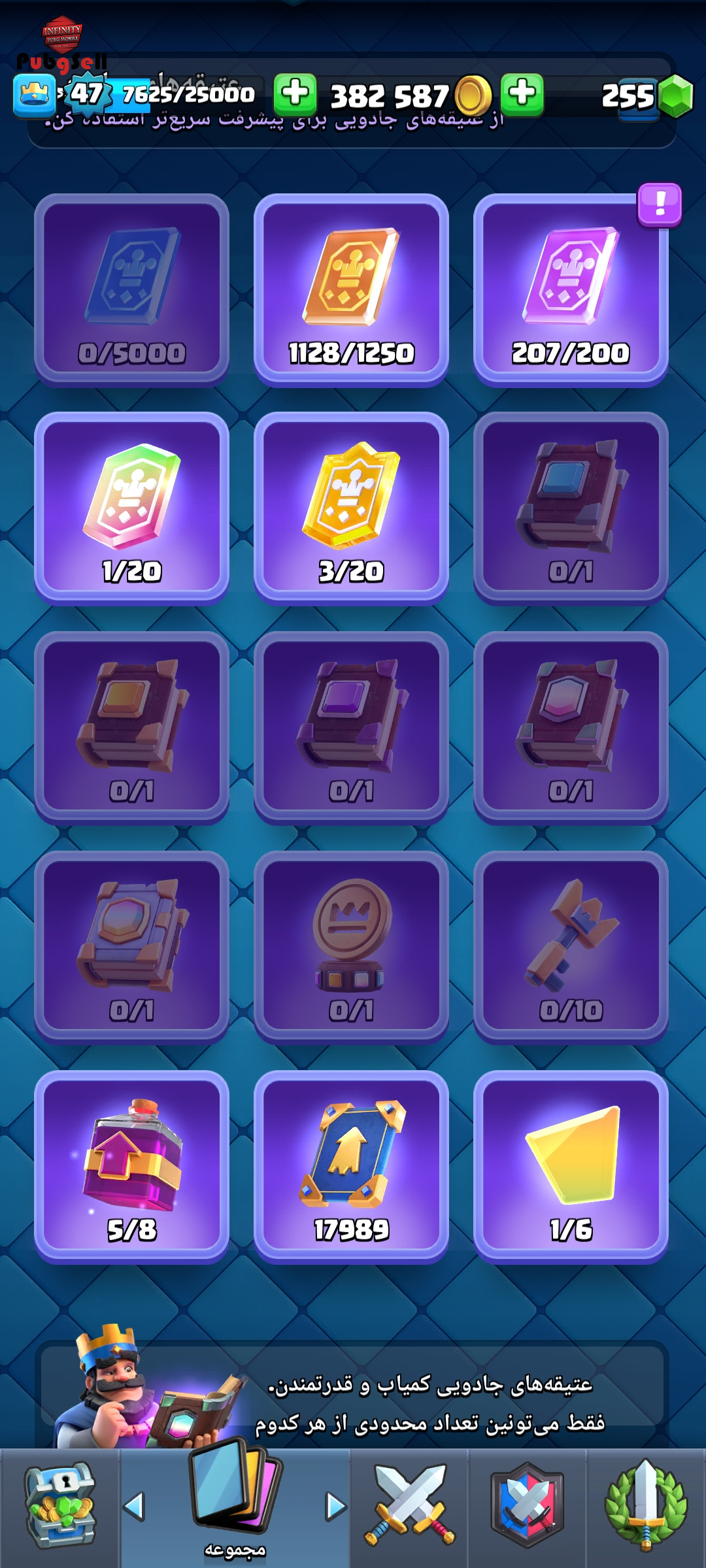Open the yellow shard tile 1/6
Viewport: 706px width, 1568px height.
coord(571,1167)
